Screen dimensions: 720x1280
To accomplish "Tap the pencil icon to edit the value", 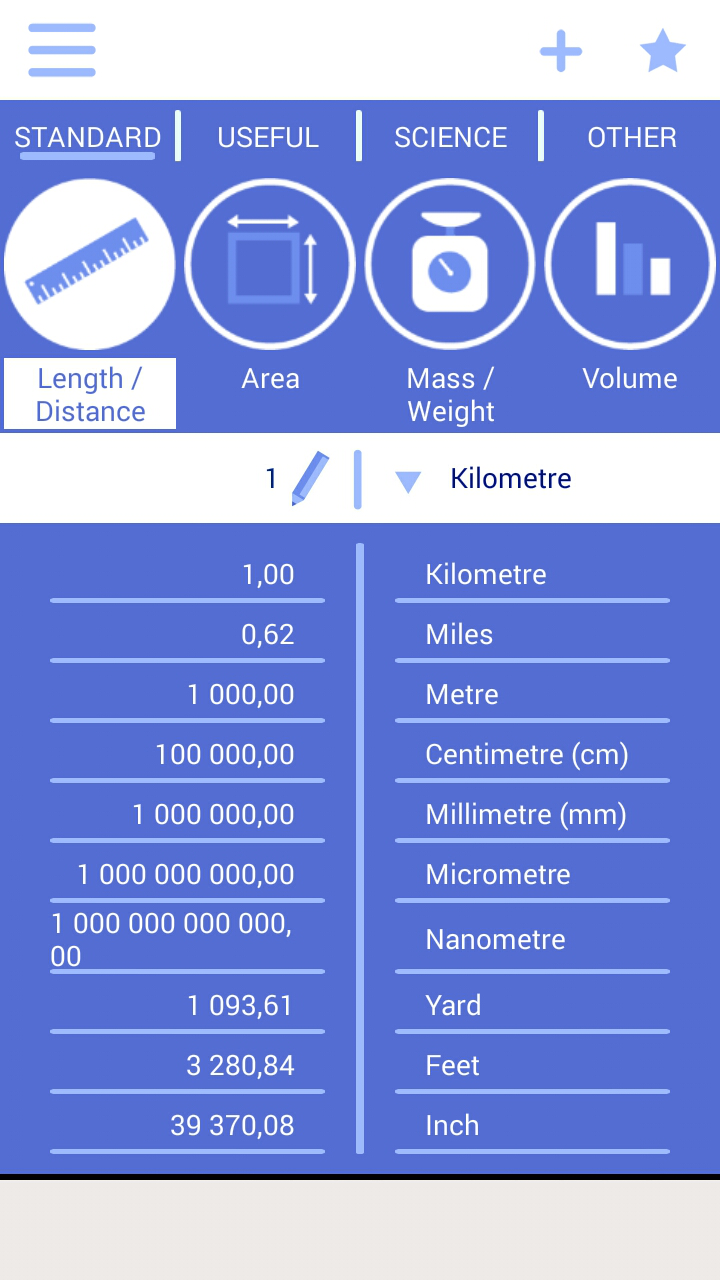I will [x=309, y=478].
